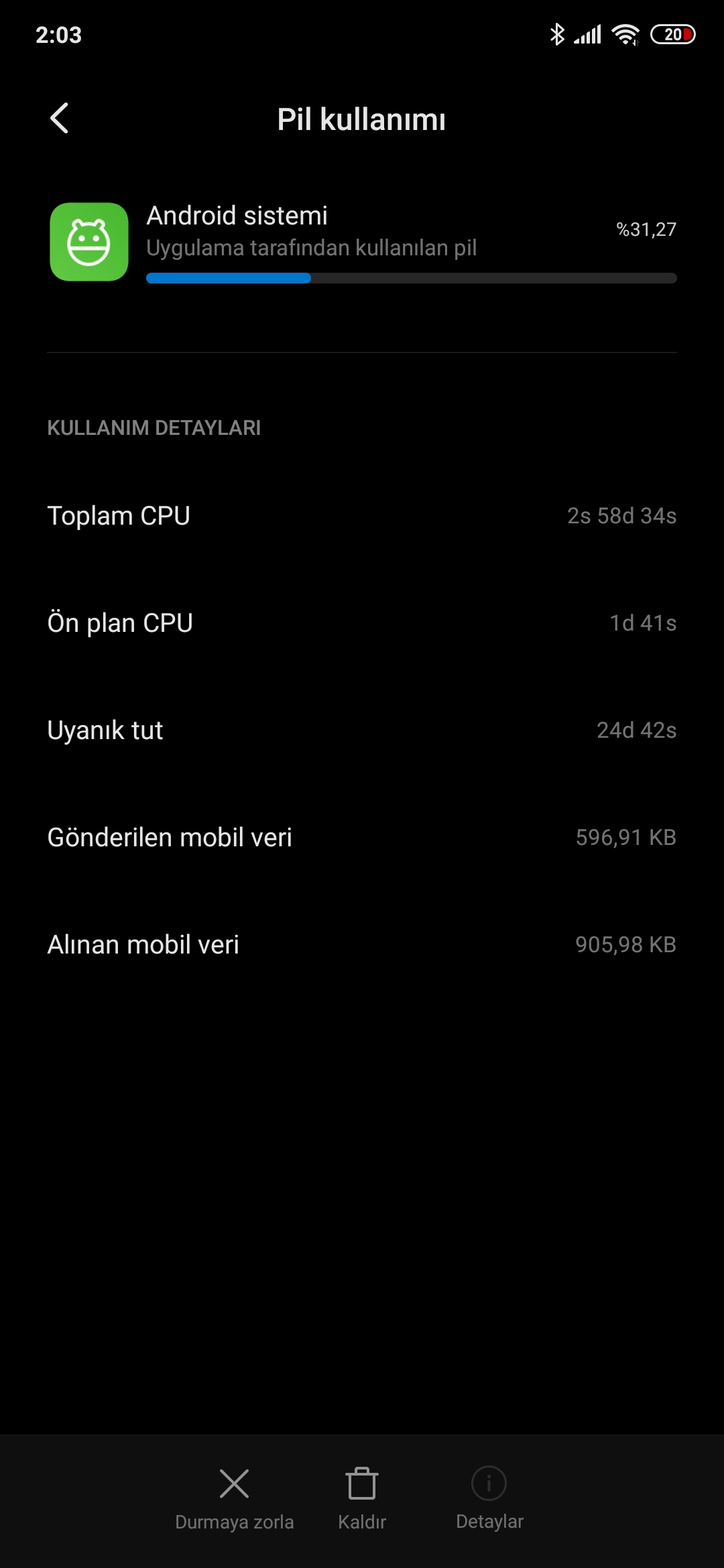The image size is (724, 1568).
Task: Go back from Pil kullanımı screen
Action: (x=60, y=118)
